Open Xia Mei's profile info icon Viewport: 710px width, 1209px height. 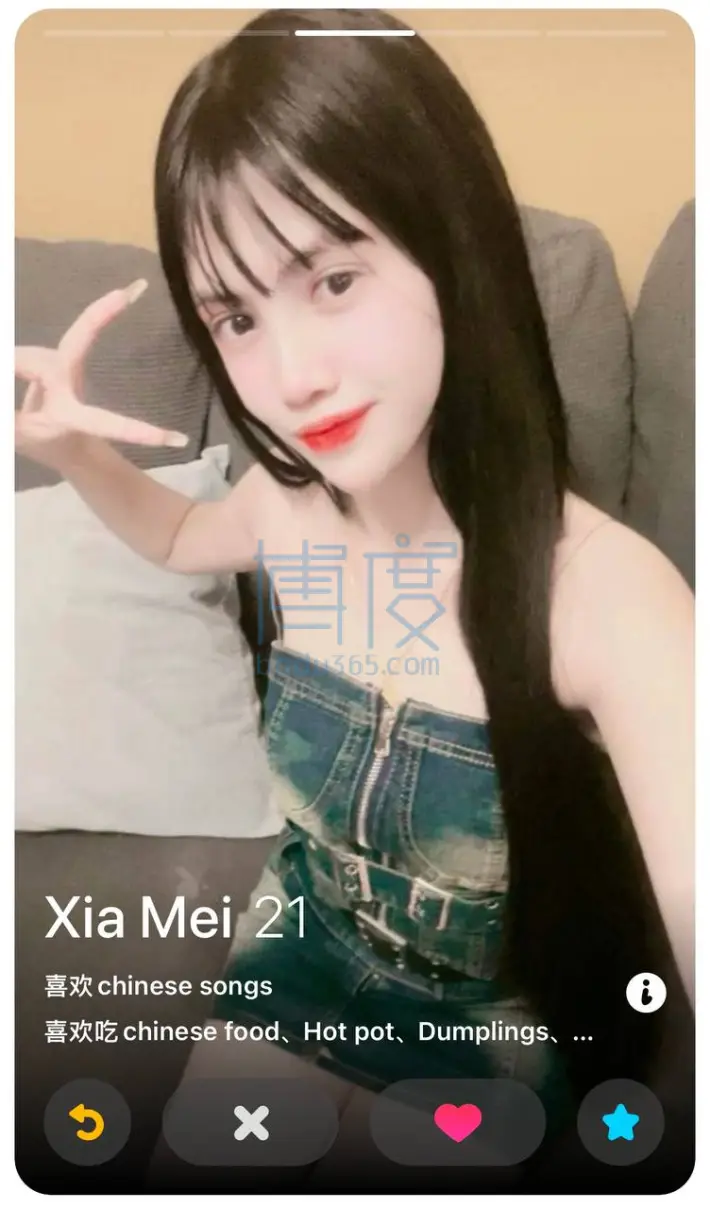(x=646, y=993)
